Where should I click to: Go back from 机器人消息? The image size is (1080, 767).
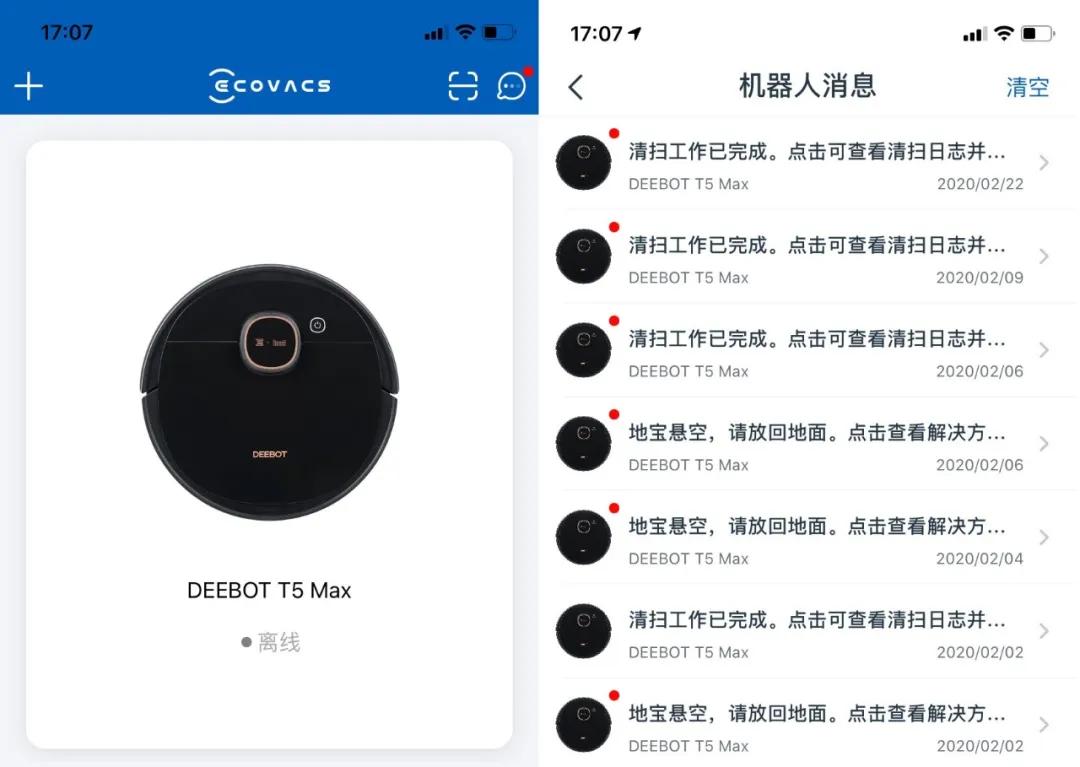pyautogui.click(x=576, y=87)
